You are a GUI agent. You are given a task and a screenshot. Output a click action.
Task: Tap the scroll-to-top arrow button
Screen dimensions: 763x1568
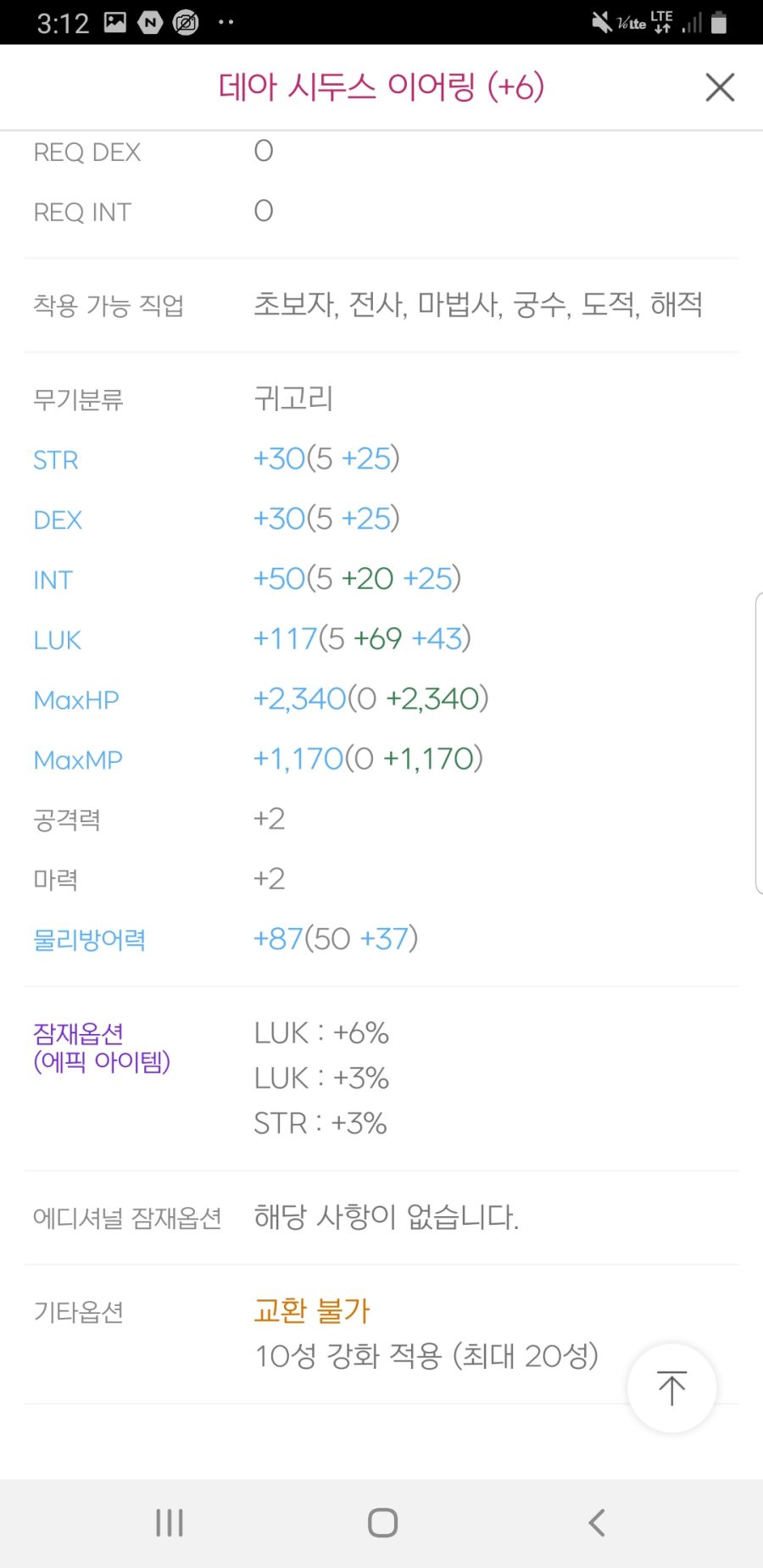671,1387
